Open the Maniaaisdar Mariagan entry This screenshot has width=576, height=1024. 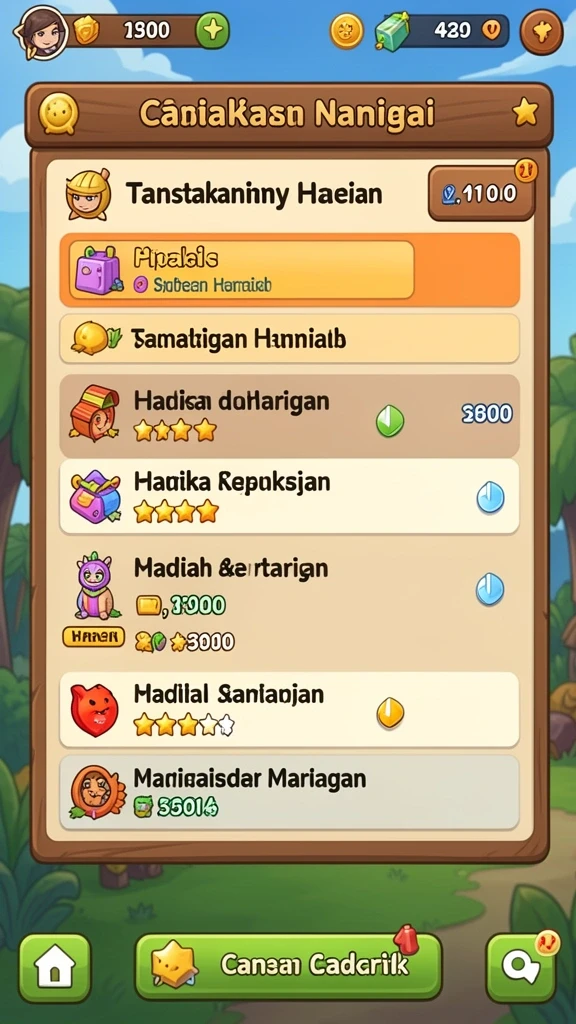point(289,792)
